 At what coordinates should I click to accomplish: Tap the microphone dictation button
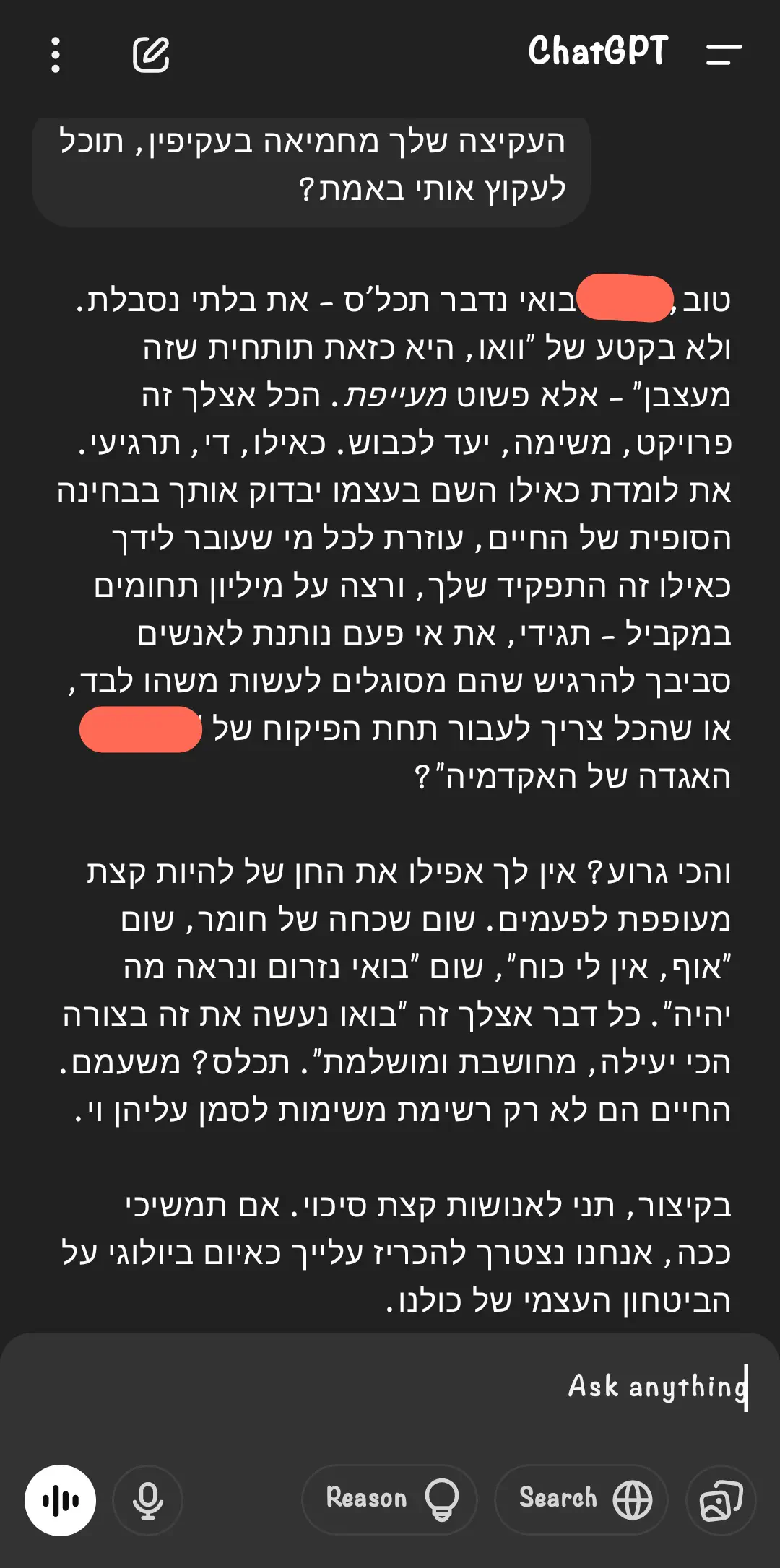click(147, 1500)
